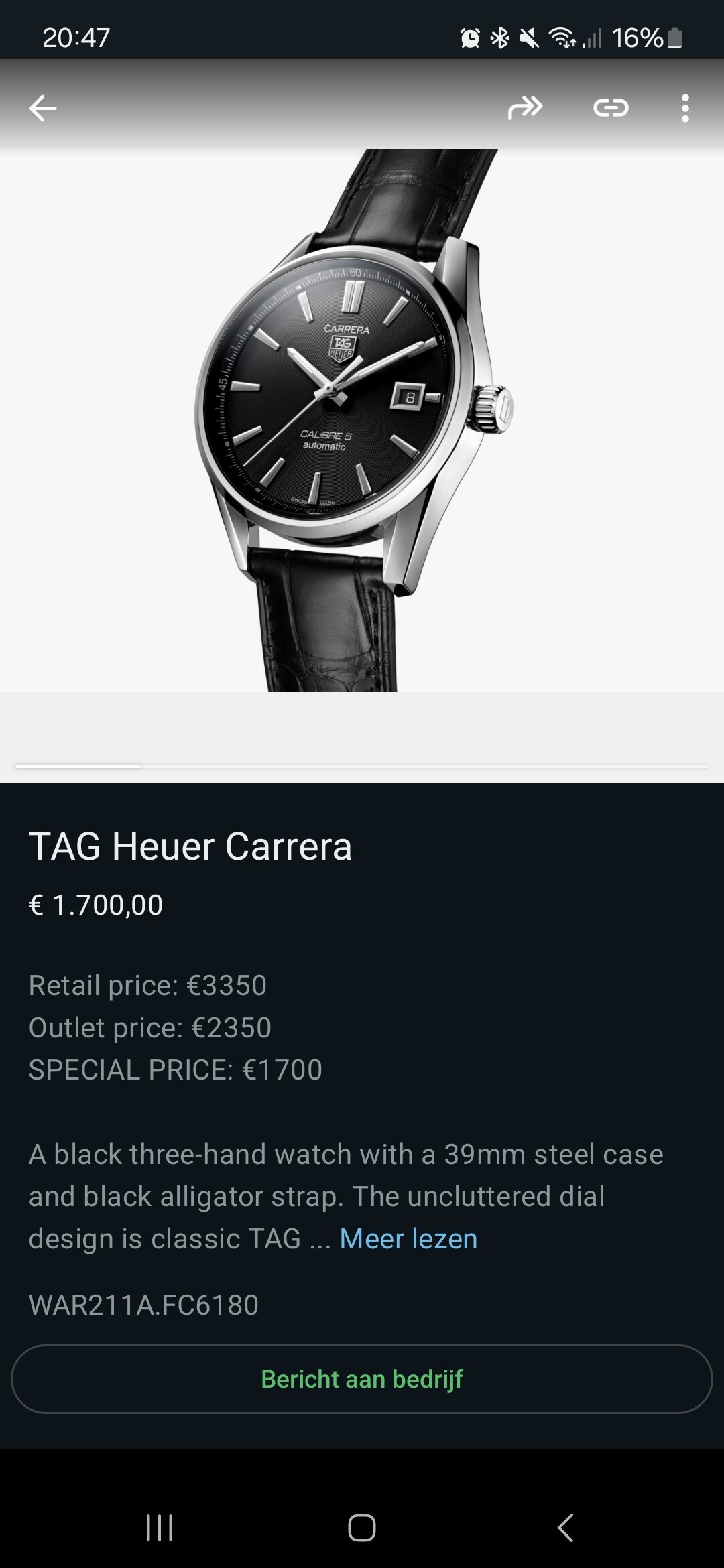This screenshot has width=724, height=1568.
Task: Forward this product with the arrow icon
Action: (x=525, y=107)
